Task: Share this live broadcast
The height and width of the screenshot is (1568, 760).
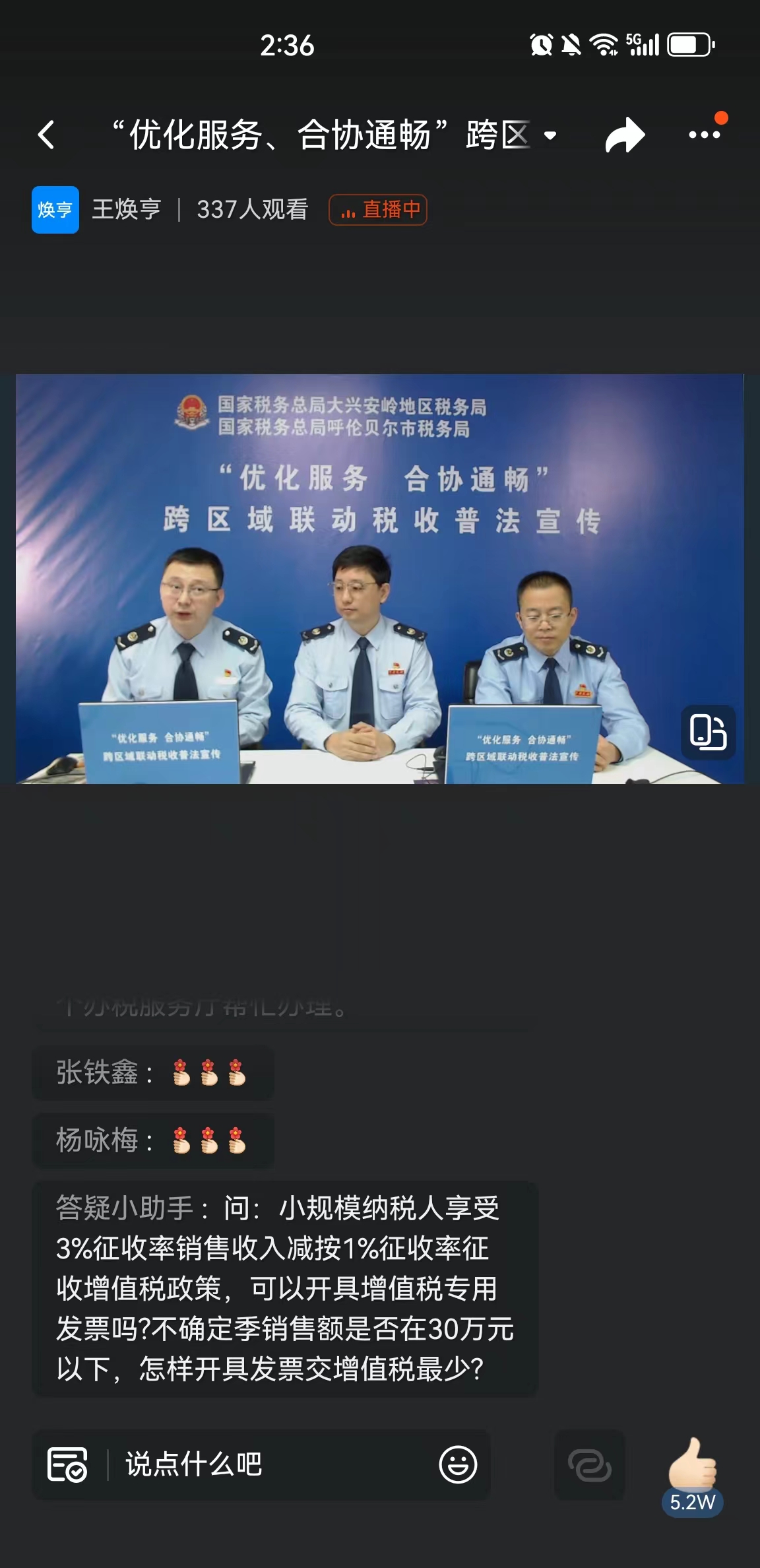Action: tap(624, 135)
